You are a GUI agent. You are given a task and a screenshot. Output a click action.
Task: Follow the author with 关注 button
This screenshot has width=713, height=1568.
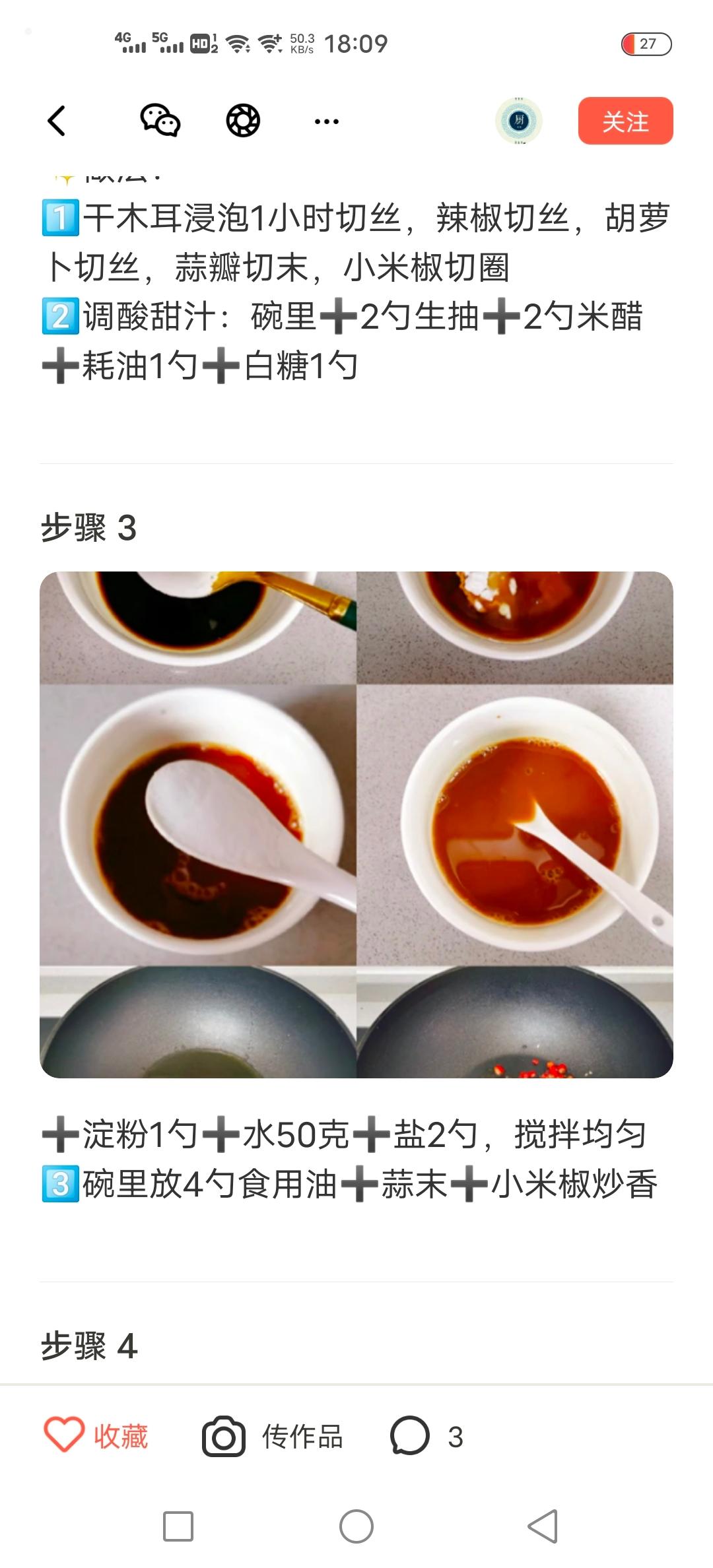click(x=625, y=121)
